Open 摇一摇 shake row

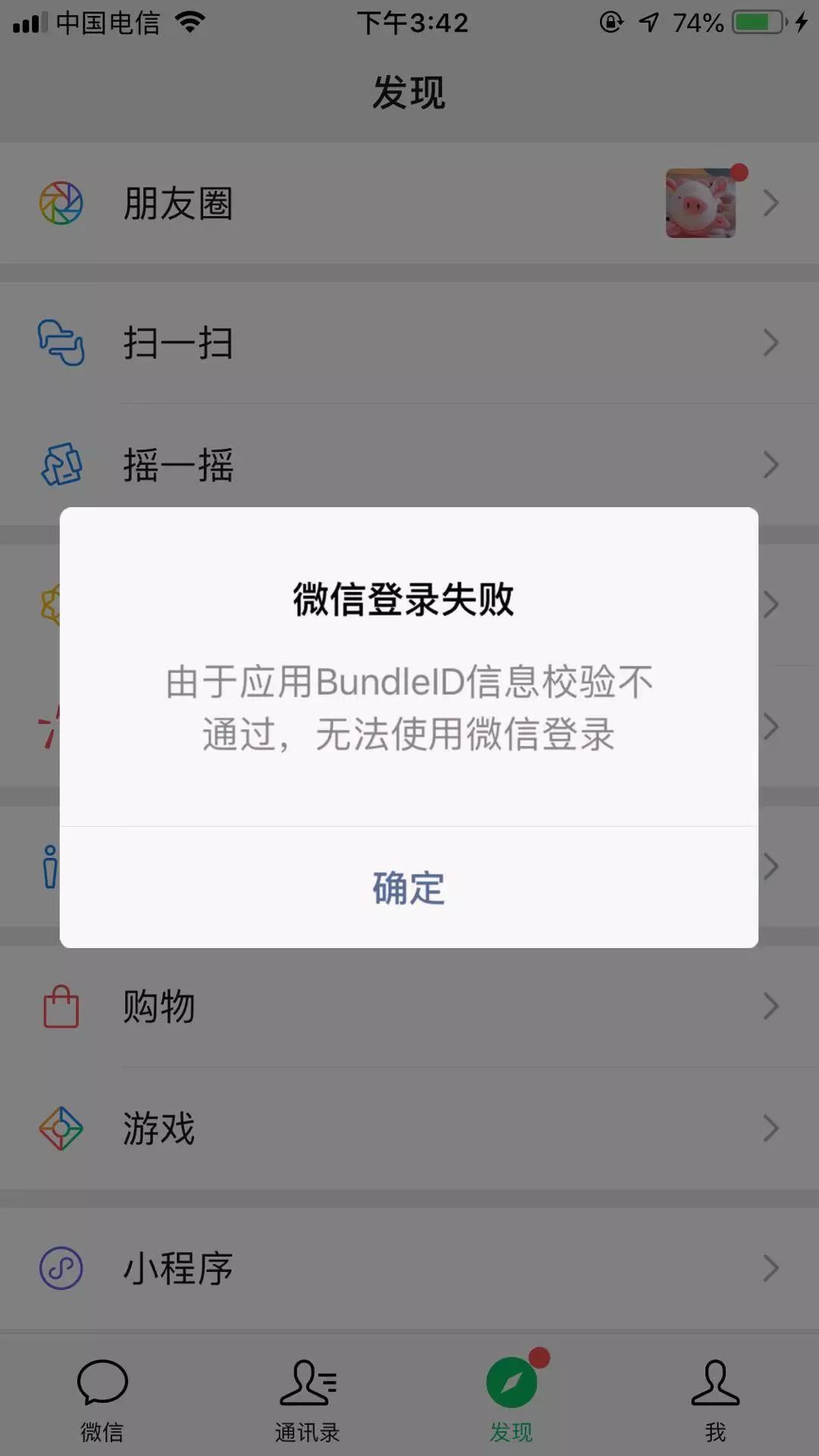[x=409, y=464]
